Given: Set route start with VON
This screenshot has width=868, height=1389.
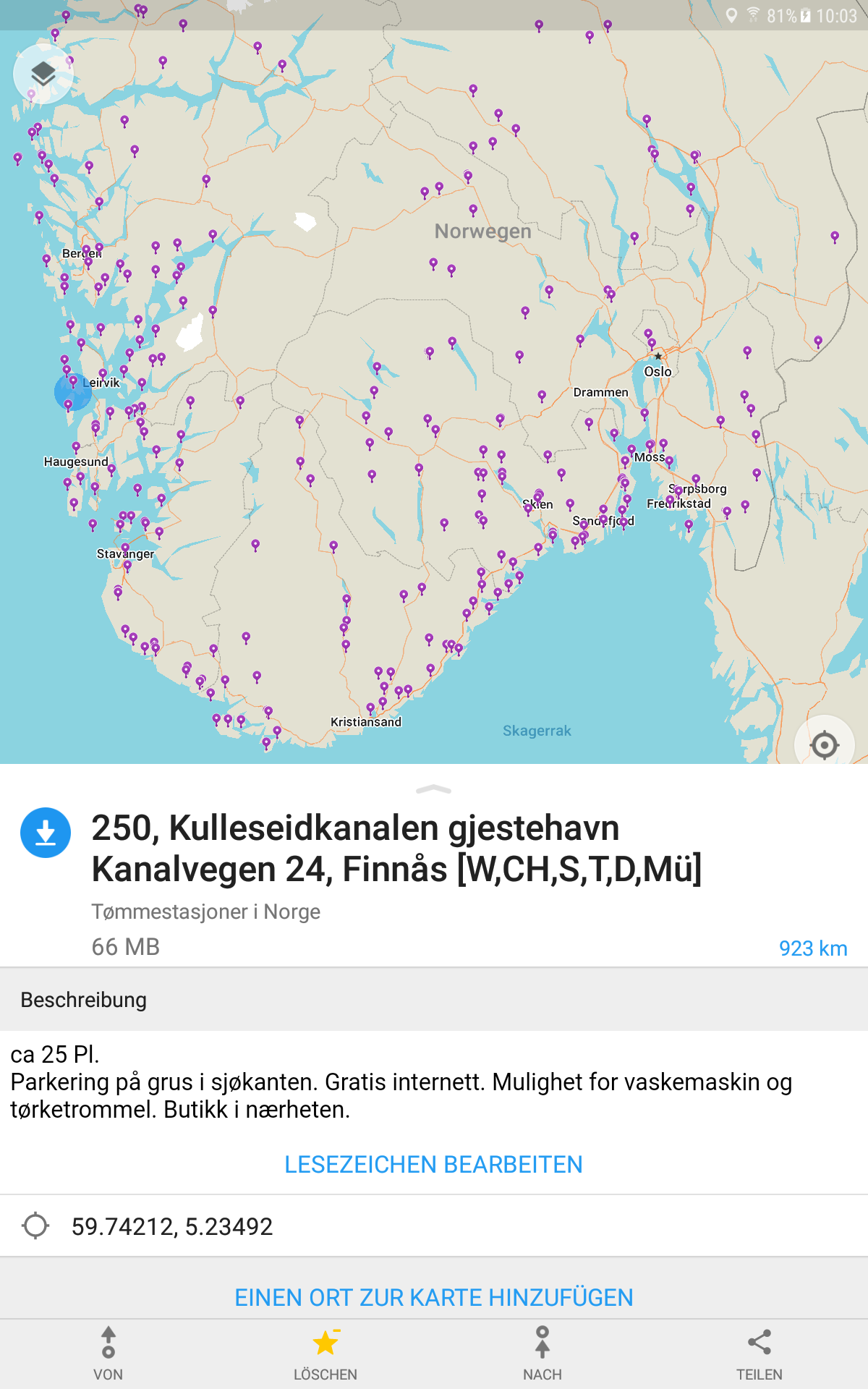Looking at the screenshot, I should (109, 1354).
